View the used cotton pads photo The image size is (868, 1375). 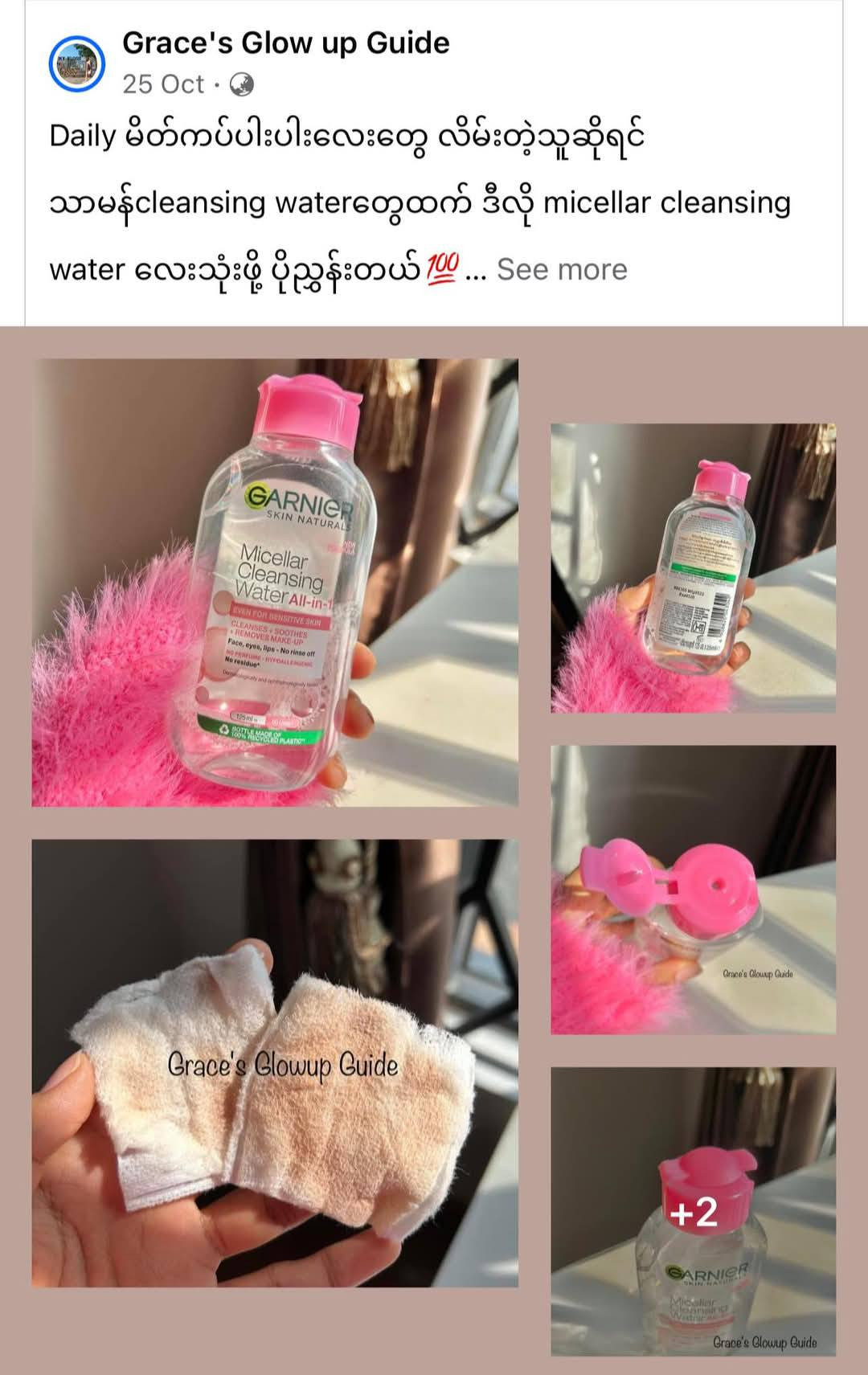coord(275,1062)
